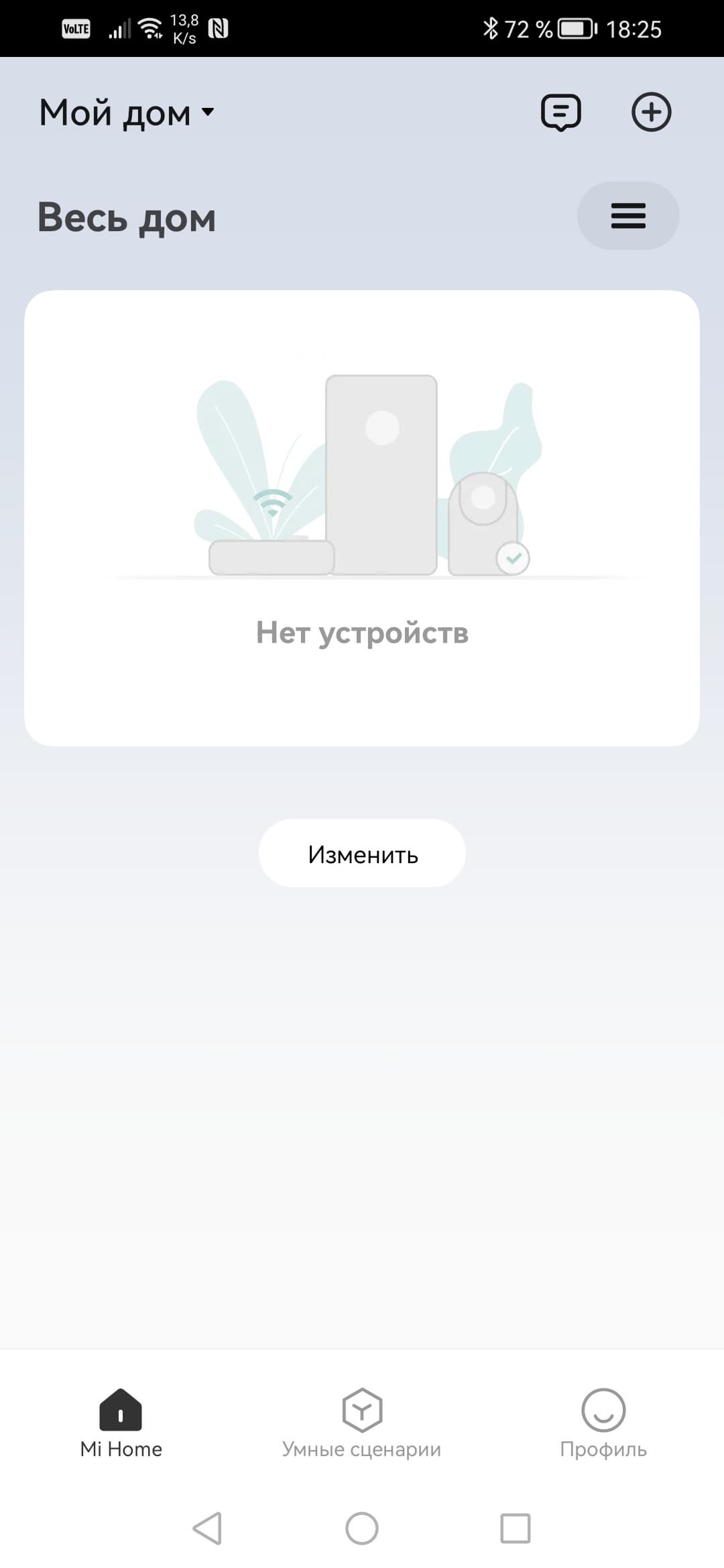This screenshot has width=724, height=1568.
Task: Open recent apps via system square button
Action: pyautogui.click(x=516, y=1528)
